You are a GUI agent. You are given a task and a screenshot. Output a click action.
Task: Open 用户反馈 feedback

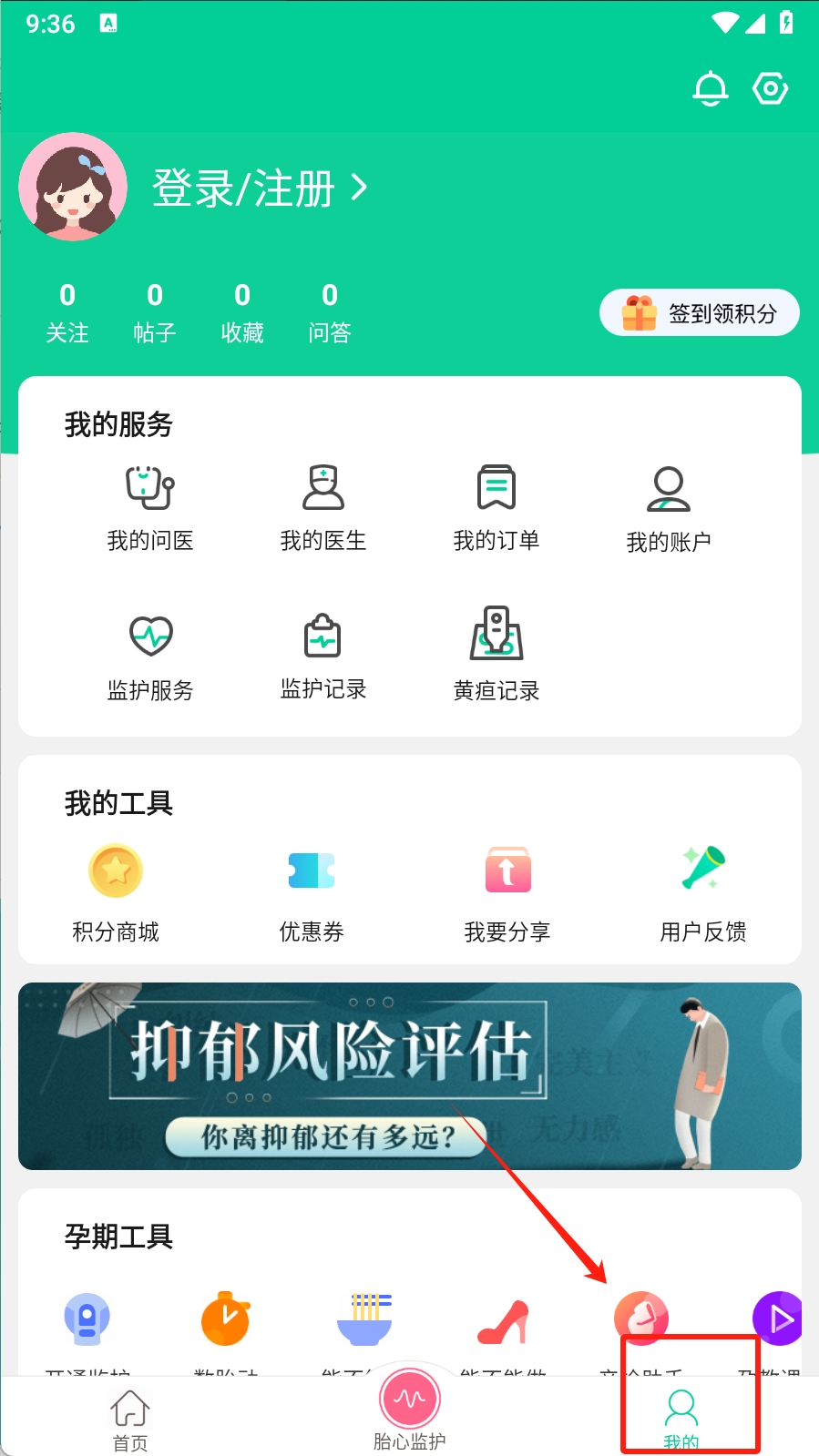coord(703,891)
